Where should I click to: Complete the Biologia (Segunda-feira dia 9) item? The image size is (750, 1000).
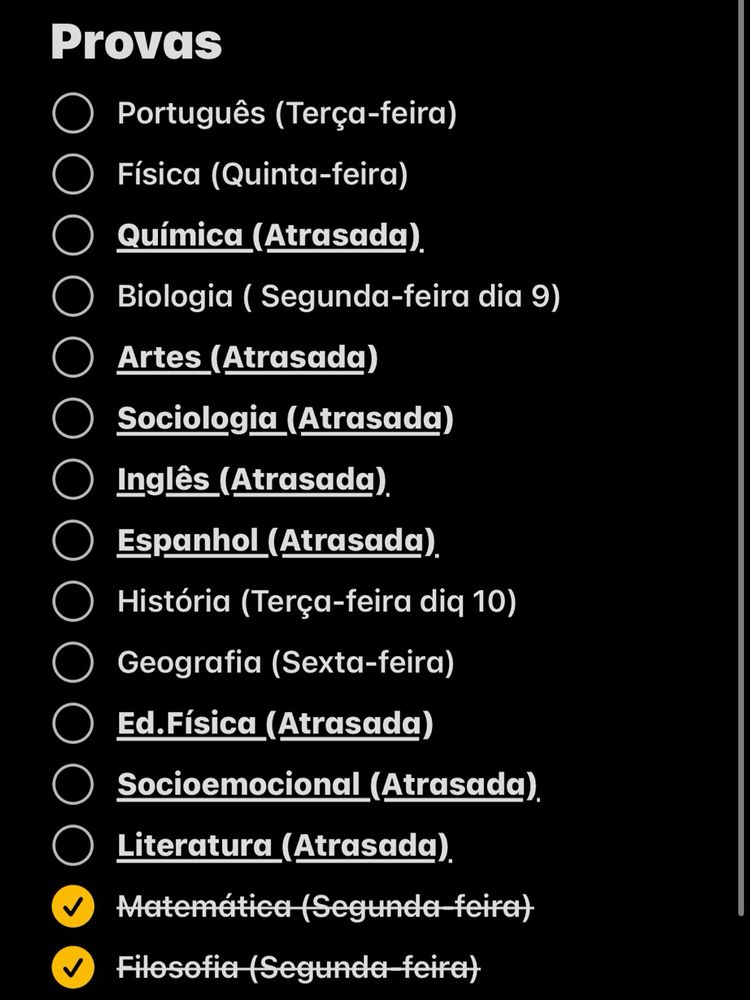(x=73, y=297)
